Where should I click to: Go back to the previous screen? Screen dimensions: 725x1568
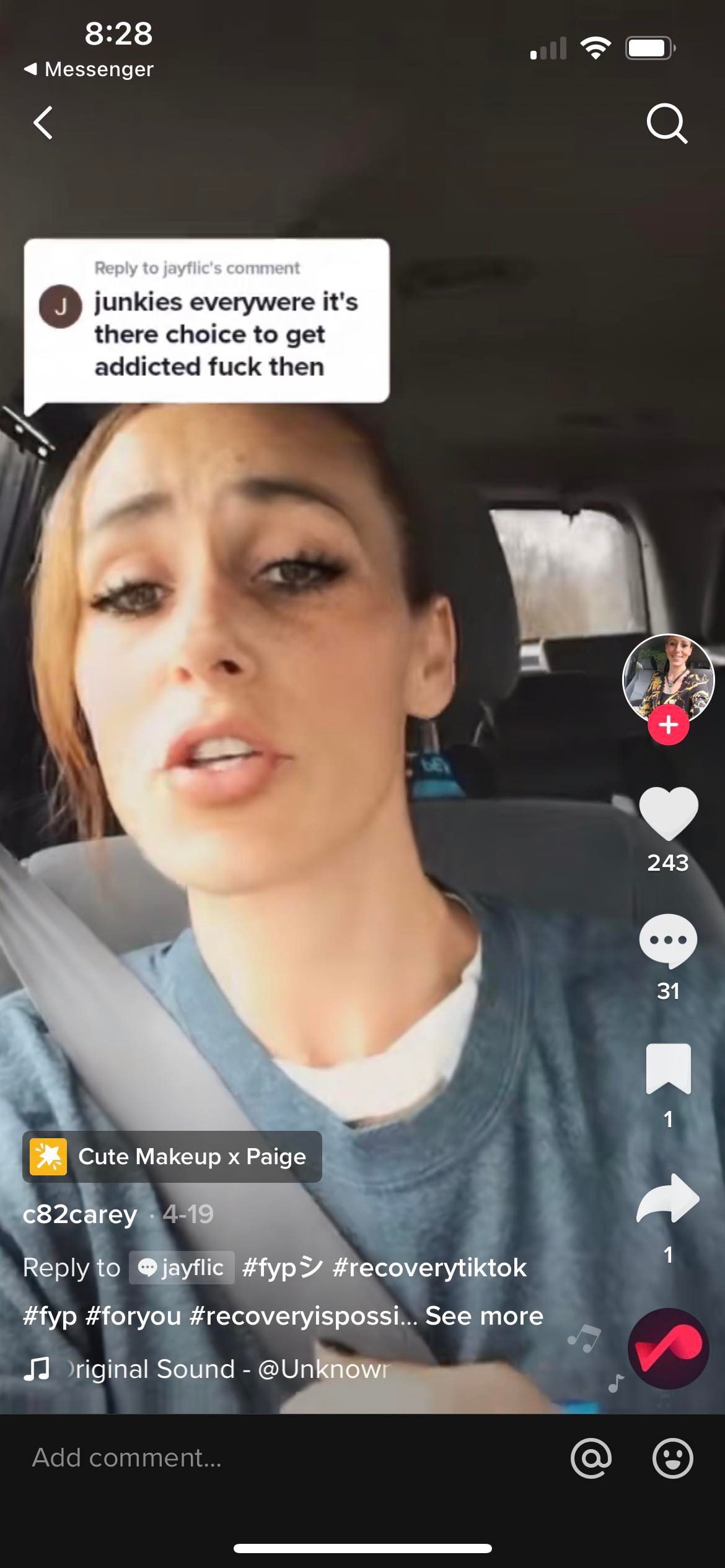(x=43, y=123)
